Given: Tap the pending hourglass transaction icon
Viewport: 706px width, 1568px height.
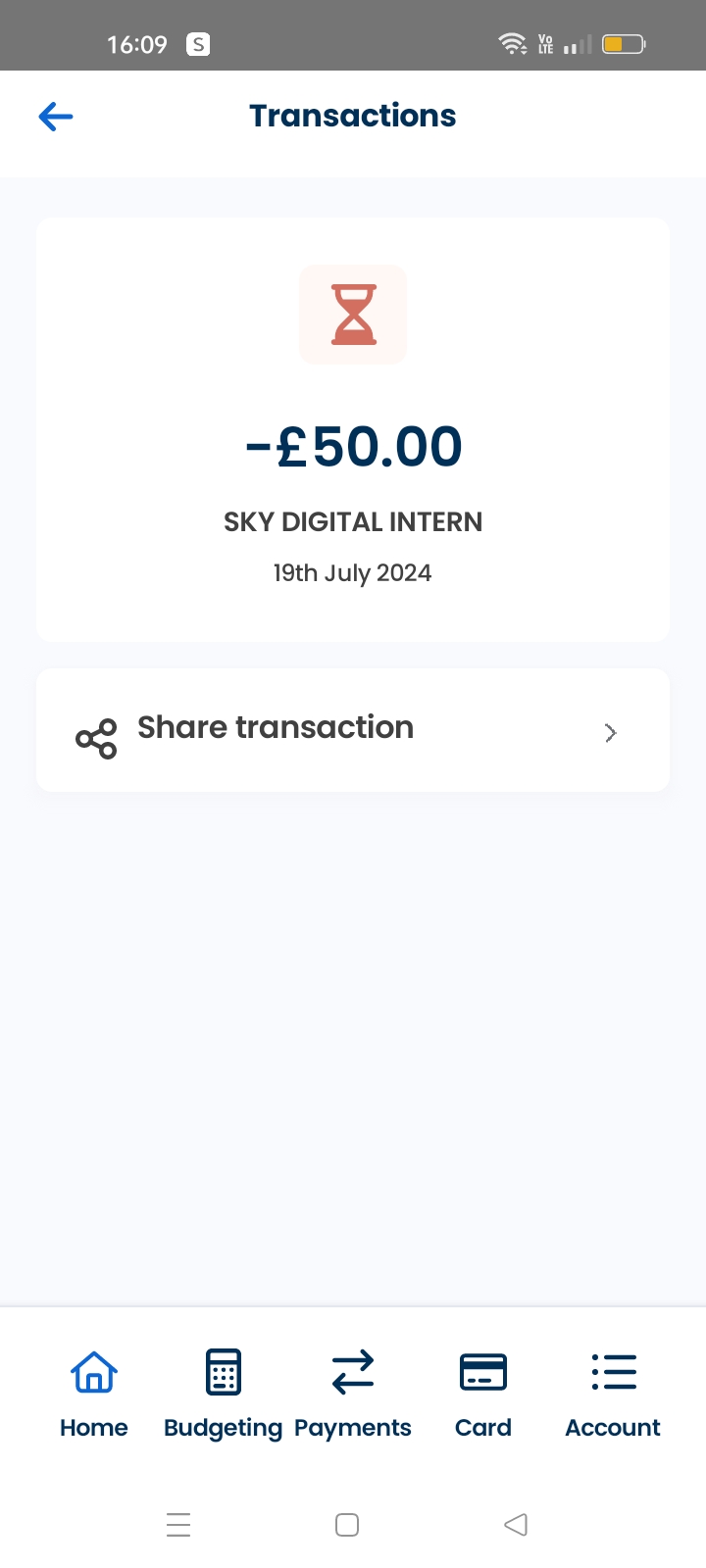Looking at the screenshot, I should coord(353,314).
